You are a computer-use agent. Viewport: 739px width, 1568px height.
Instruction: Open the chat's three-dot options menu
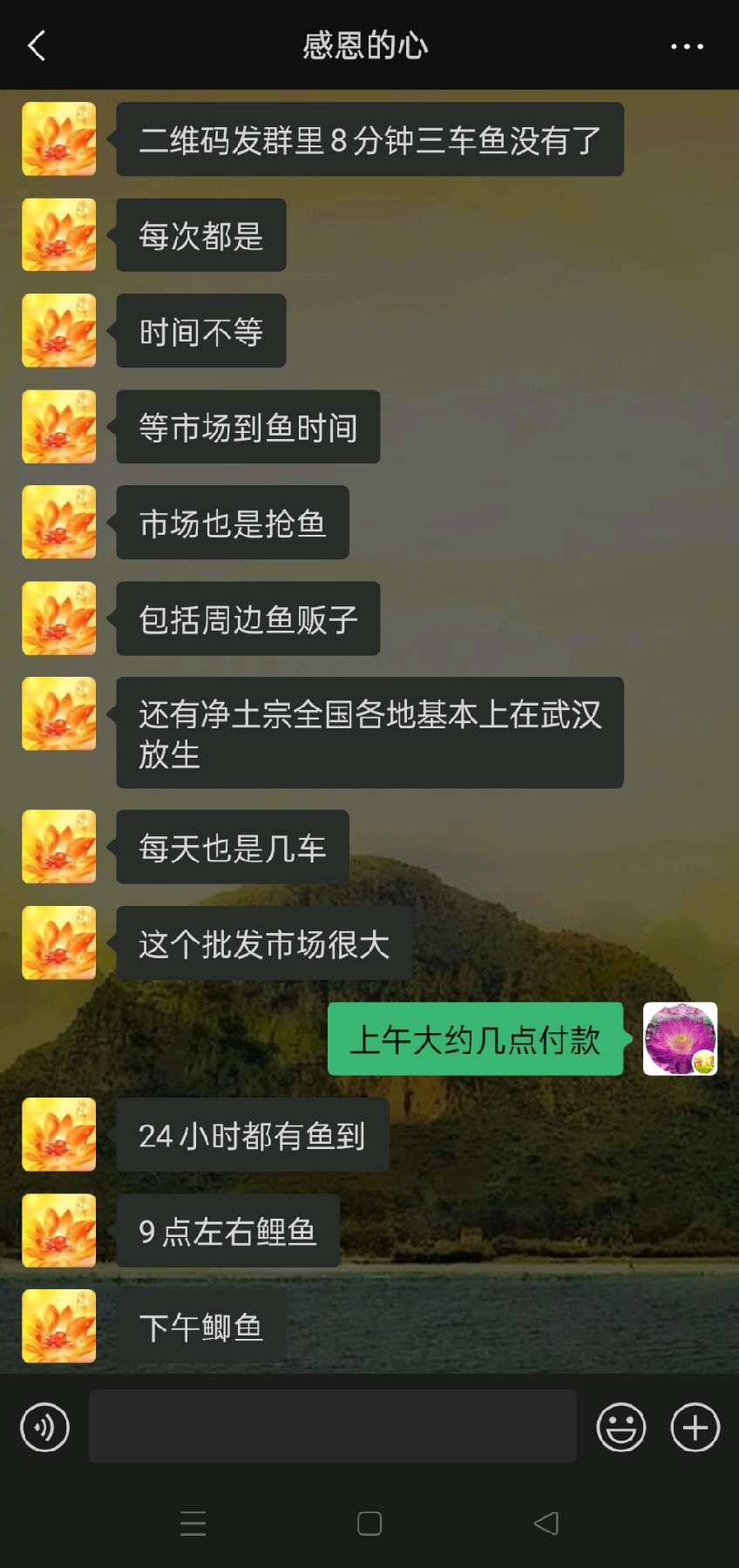(687, 46)
